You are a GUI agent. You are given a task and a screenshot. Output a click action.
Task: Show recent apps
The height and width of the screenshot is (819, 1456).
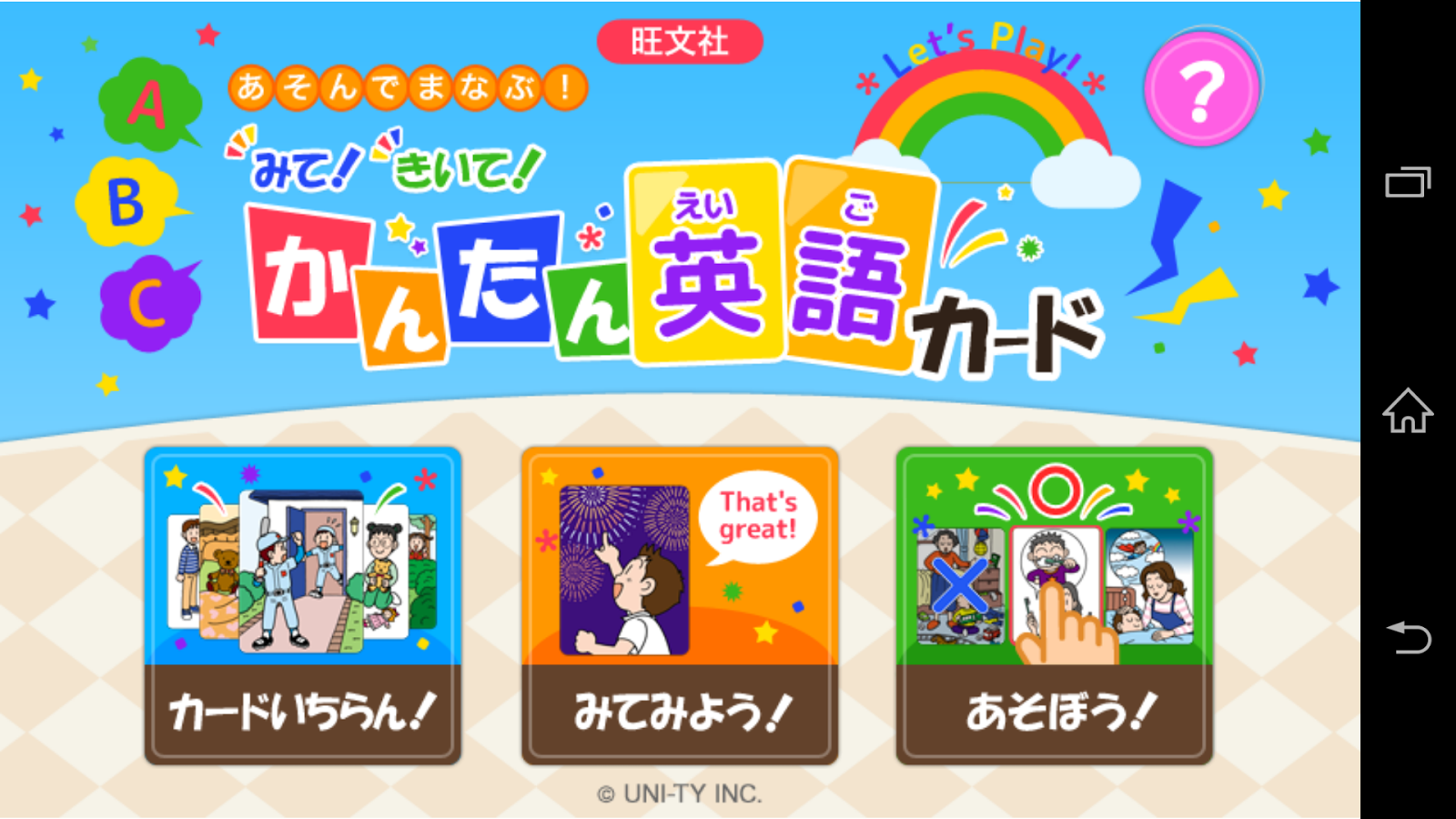pos(1408,182)
